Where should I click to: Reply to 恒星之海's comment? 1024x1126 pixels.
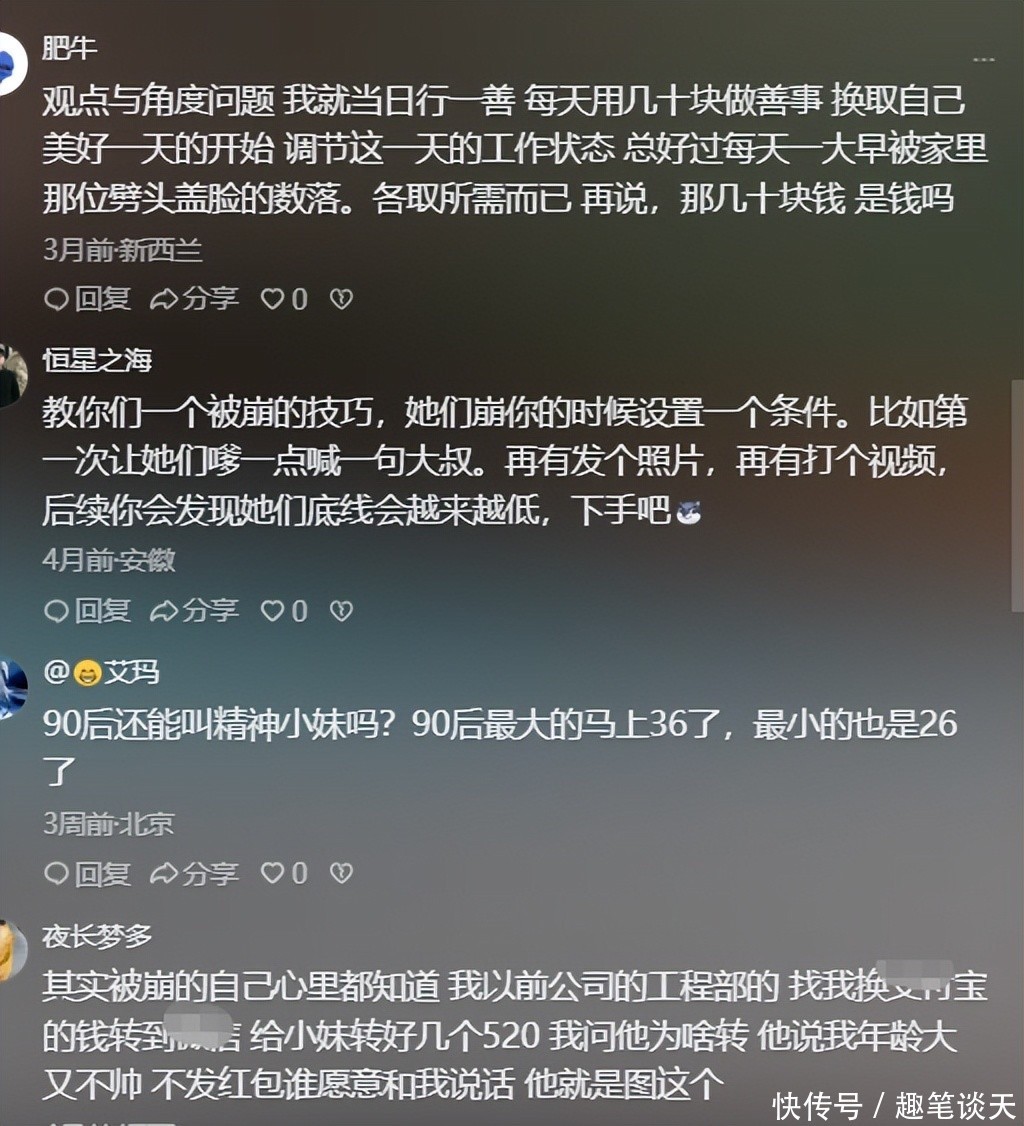pos(88,610)
